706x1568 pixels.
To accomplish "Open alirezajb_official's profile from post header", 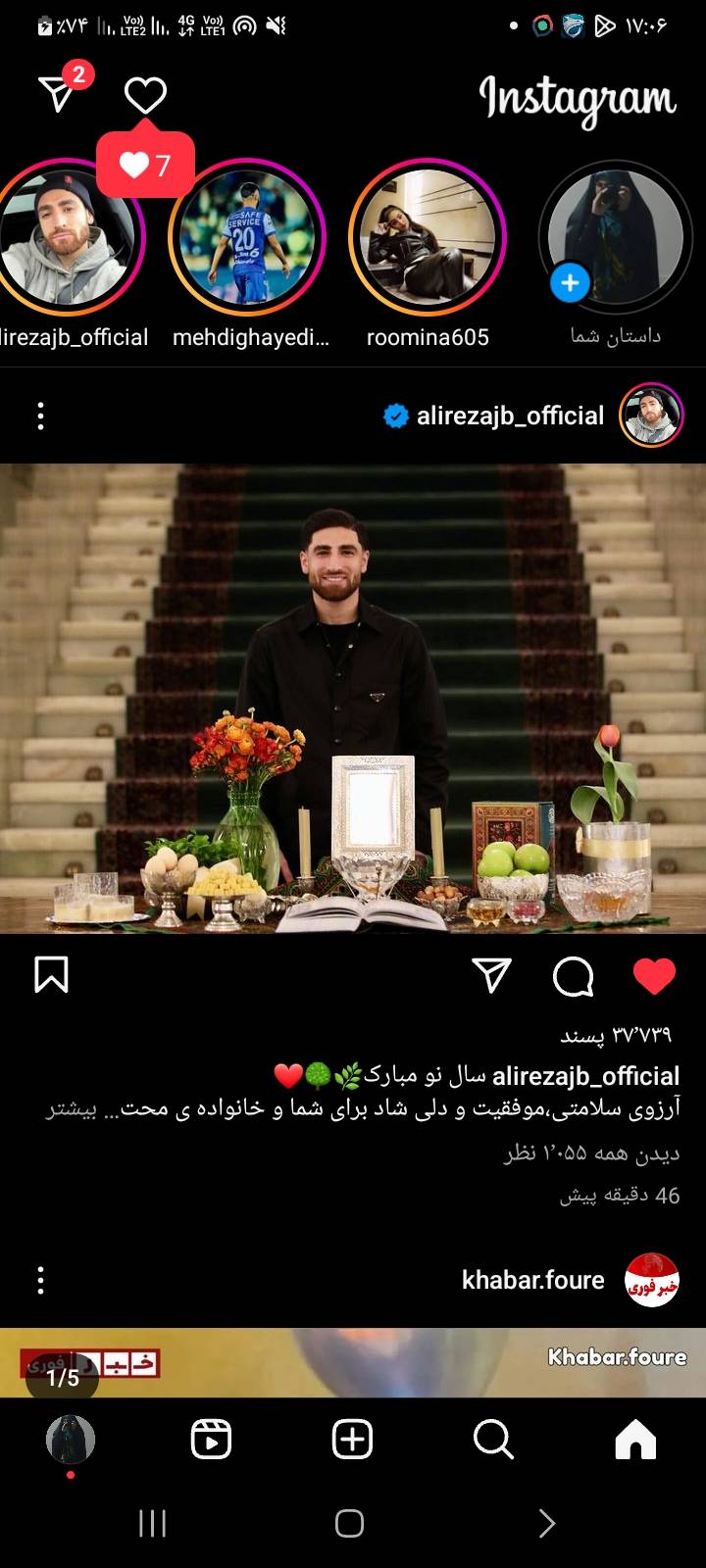I will (x=510, y=416).
